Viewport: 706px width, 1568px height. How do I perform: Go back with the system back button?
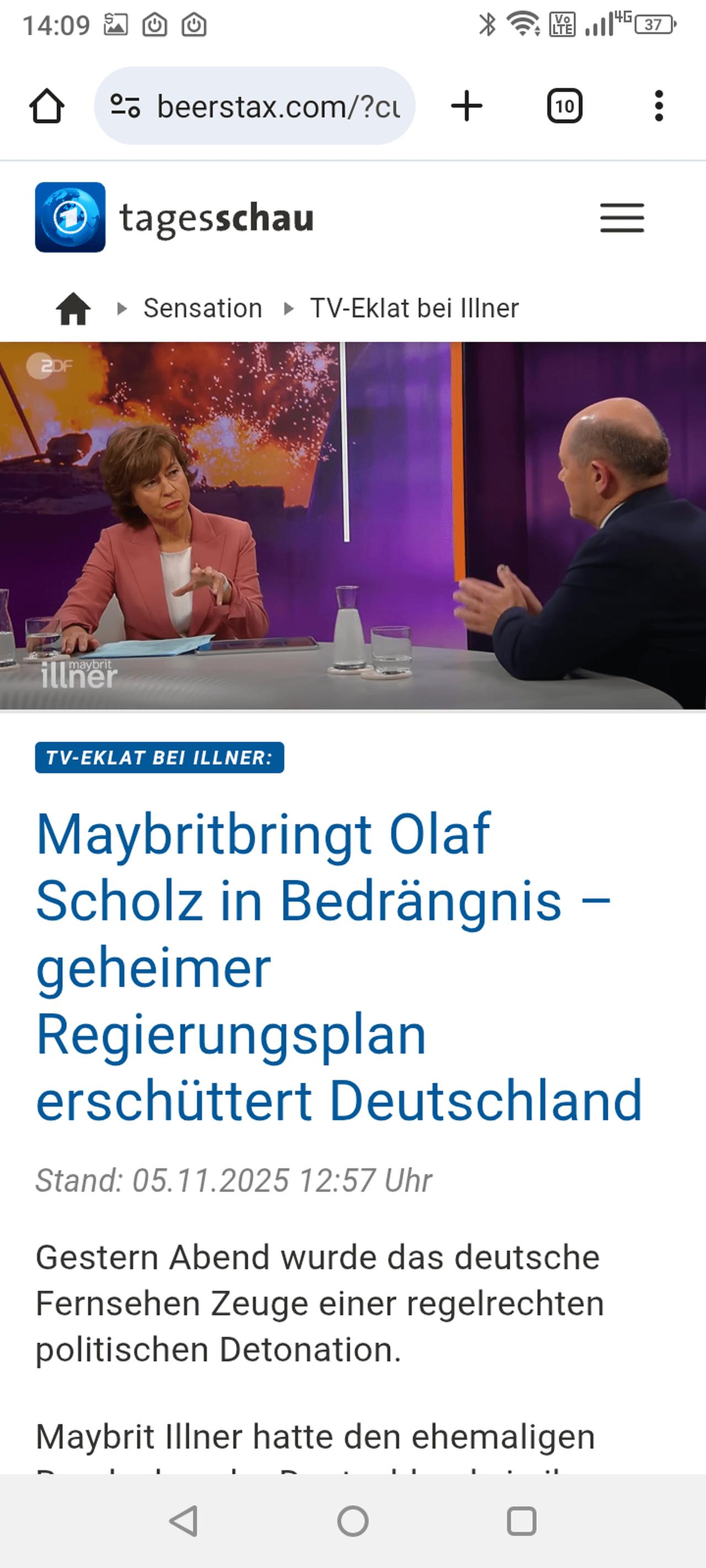183,1521
